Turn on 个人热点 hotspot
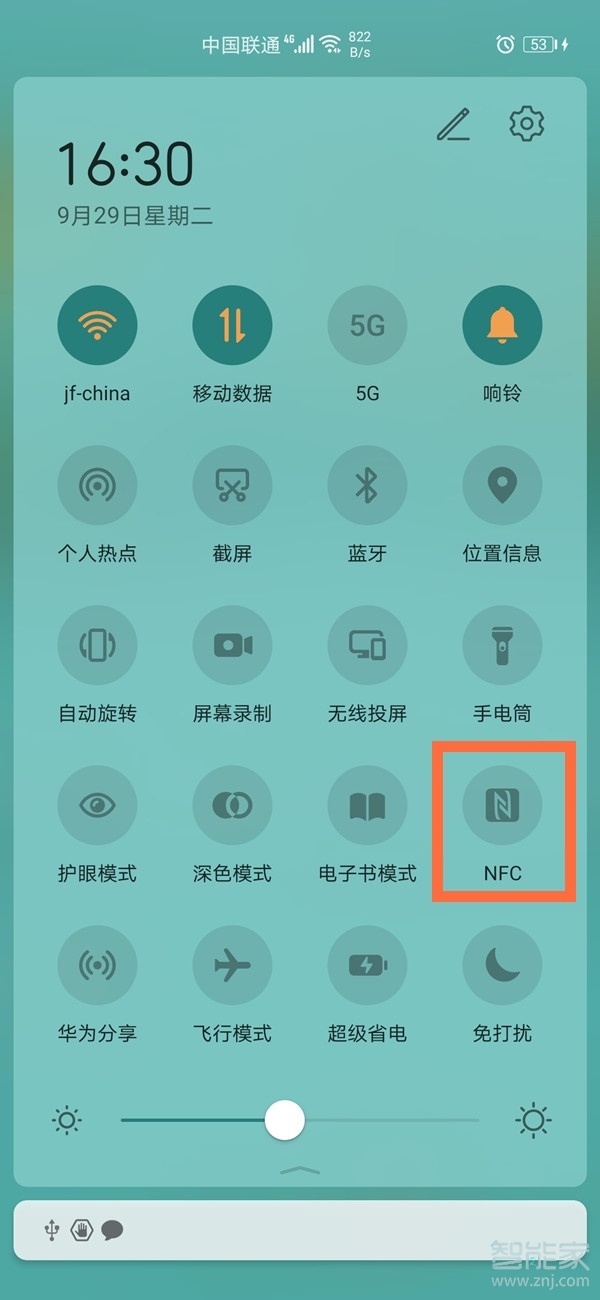 (97, 485)
